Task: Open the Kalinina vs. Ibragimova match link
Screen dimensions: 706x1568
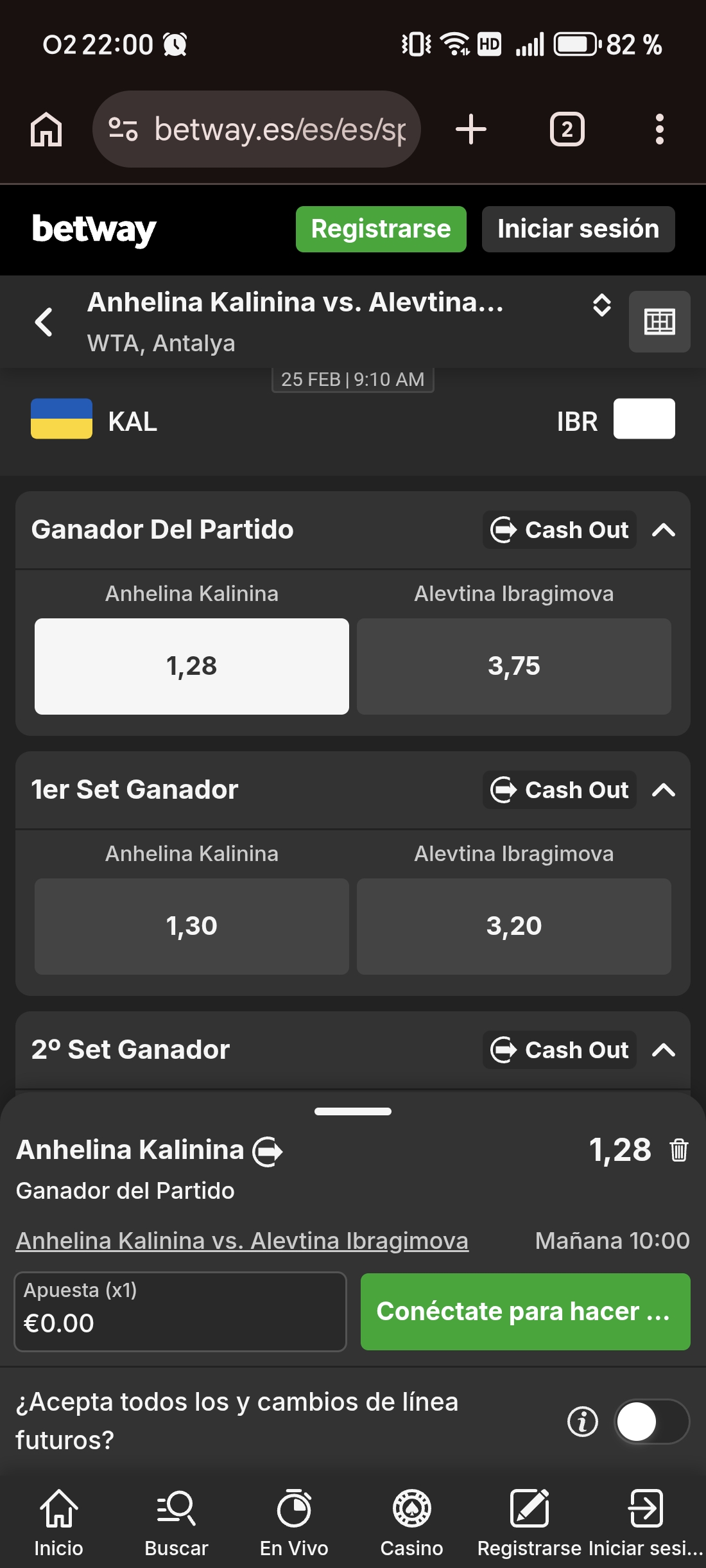Action: tap(242, 1241)
